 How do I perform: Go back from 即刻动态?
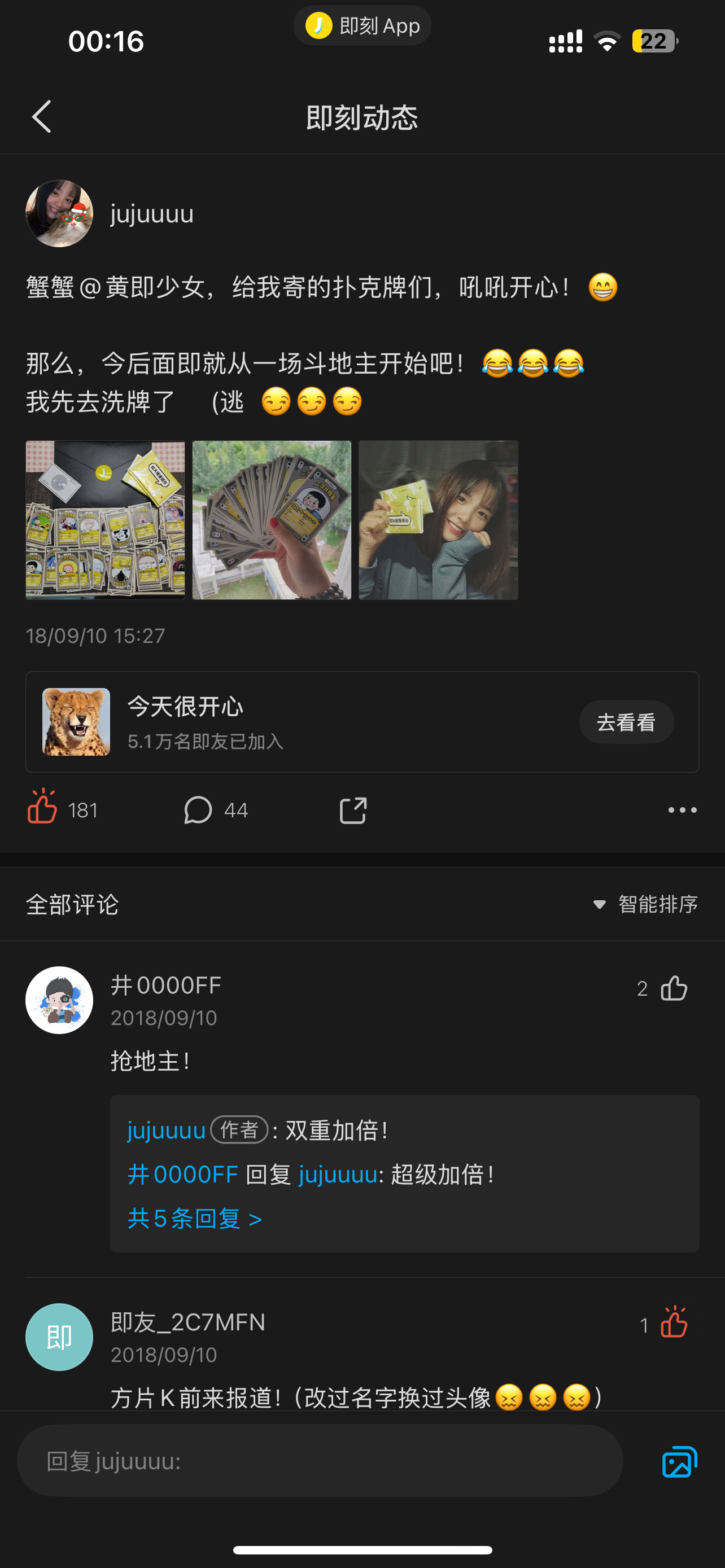point(41,116)
